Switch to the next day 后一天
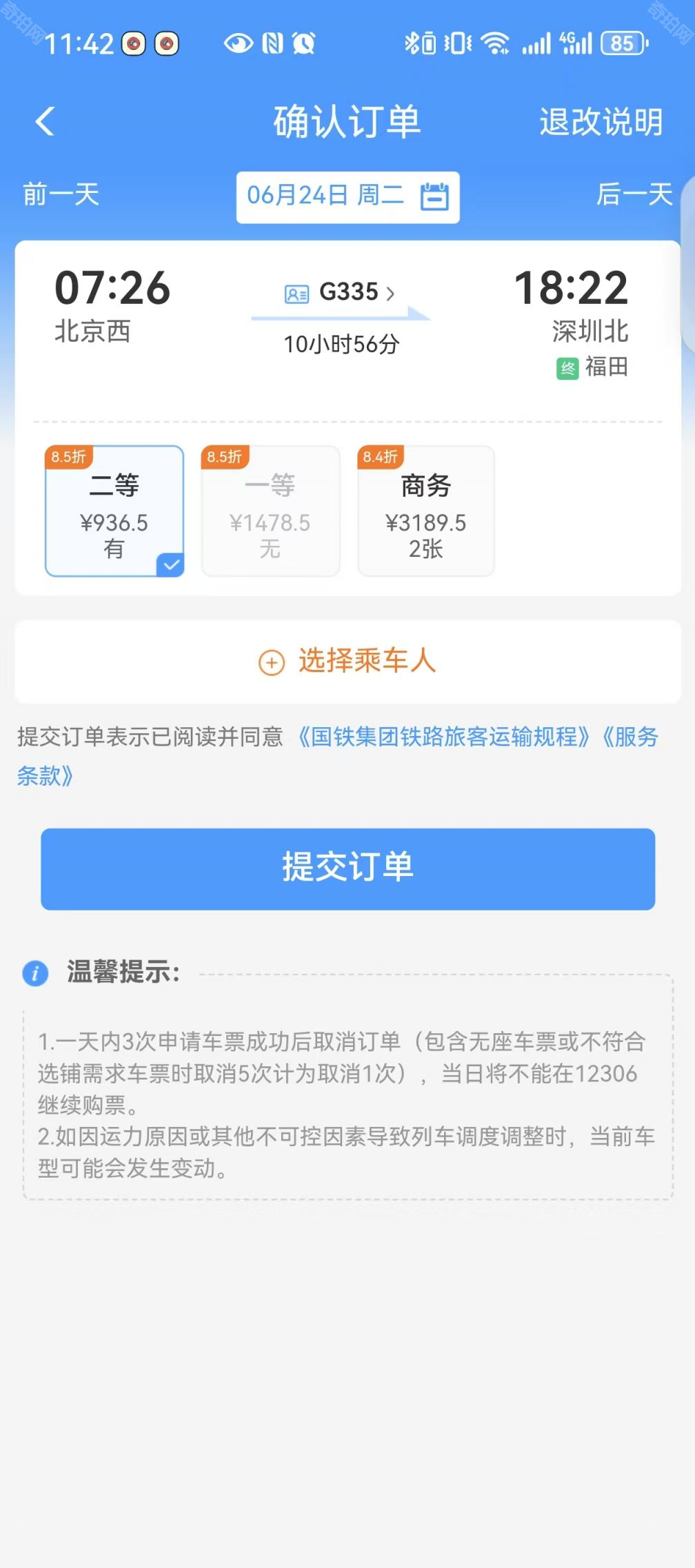Screen dimensions: 695x1568 point(634,194)
